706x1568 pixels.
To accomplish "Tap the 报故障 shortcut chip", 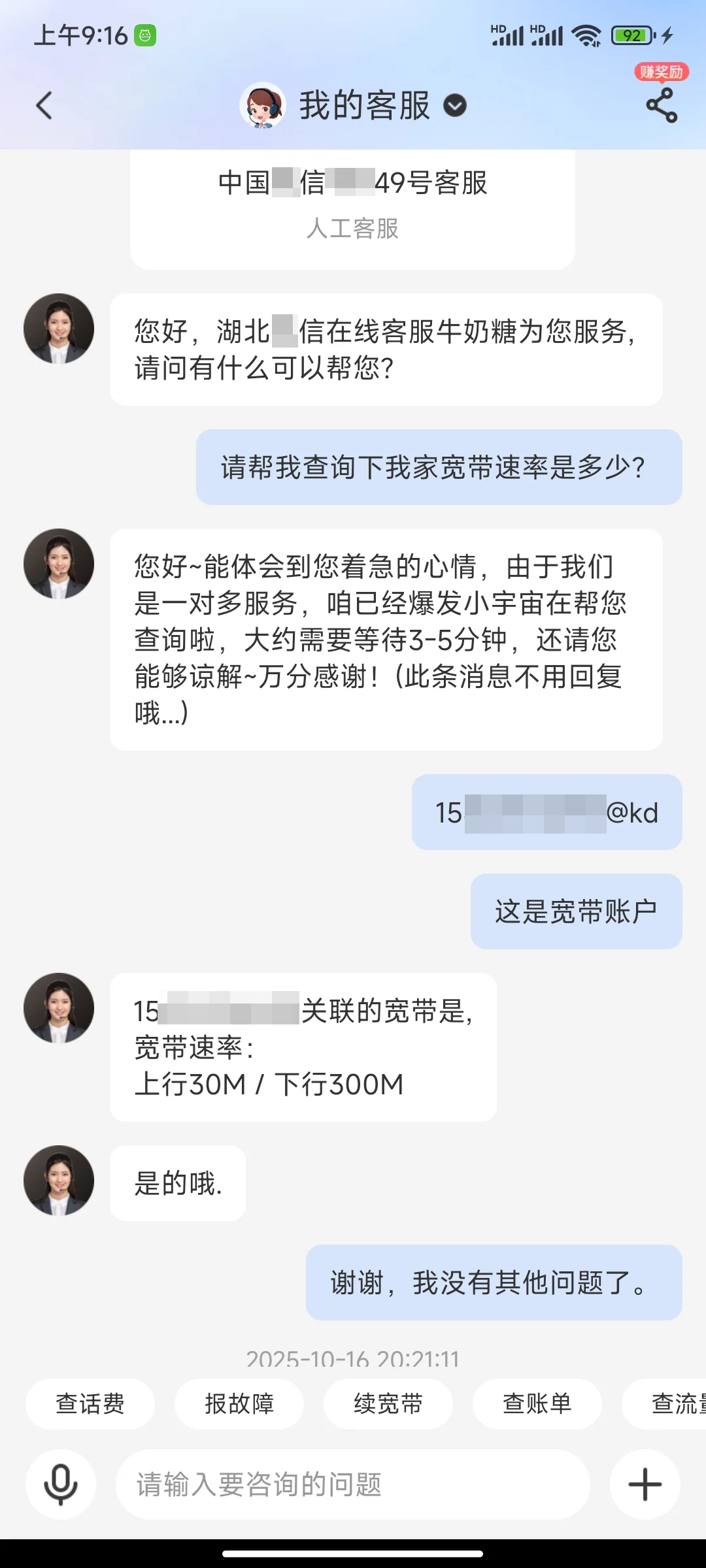I will (x=239, y=1403).
